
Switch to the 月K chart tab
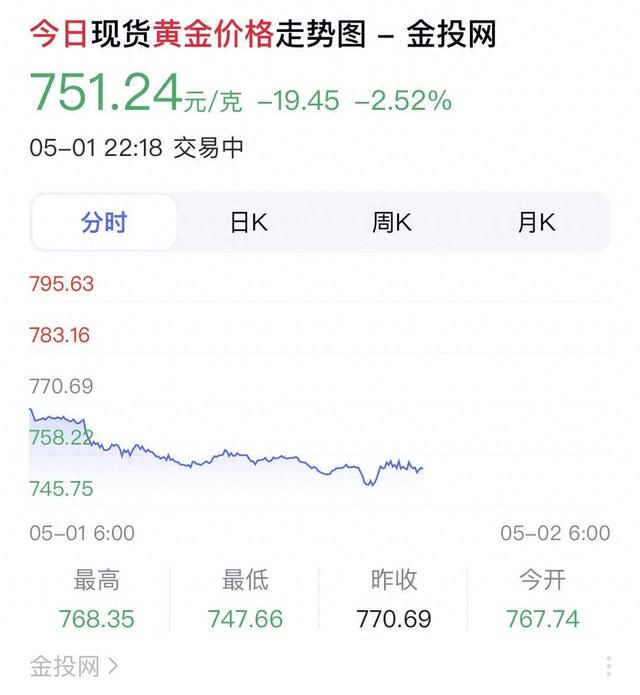click(536, 222)
